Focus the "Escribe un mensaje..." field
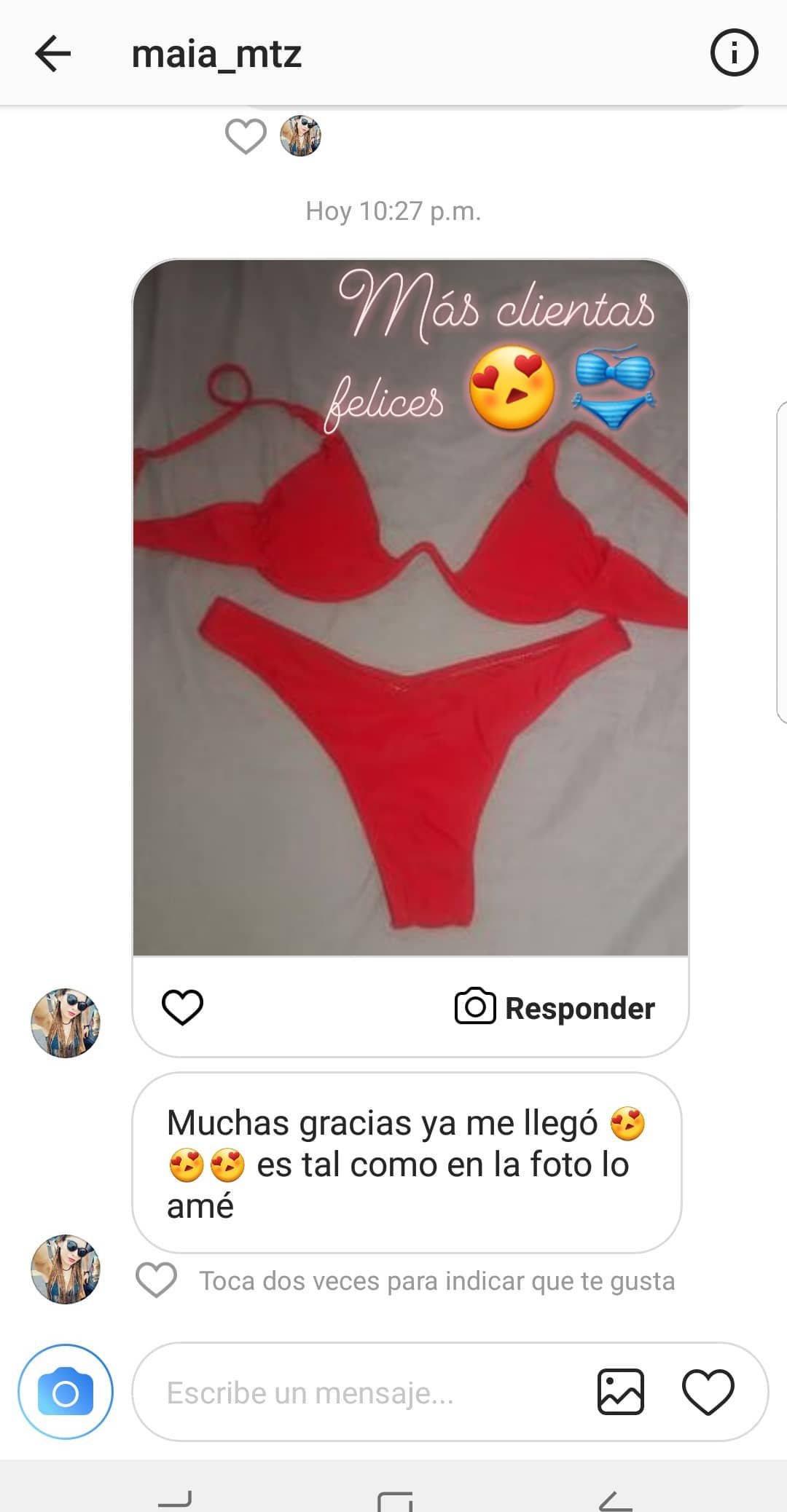 point(364,1393)
